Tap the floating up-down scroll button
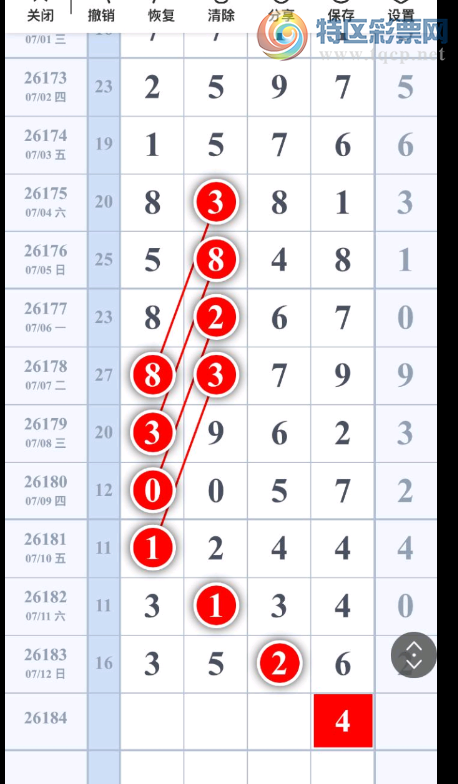458x784 pixels. pos(414,655)
